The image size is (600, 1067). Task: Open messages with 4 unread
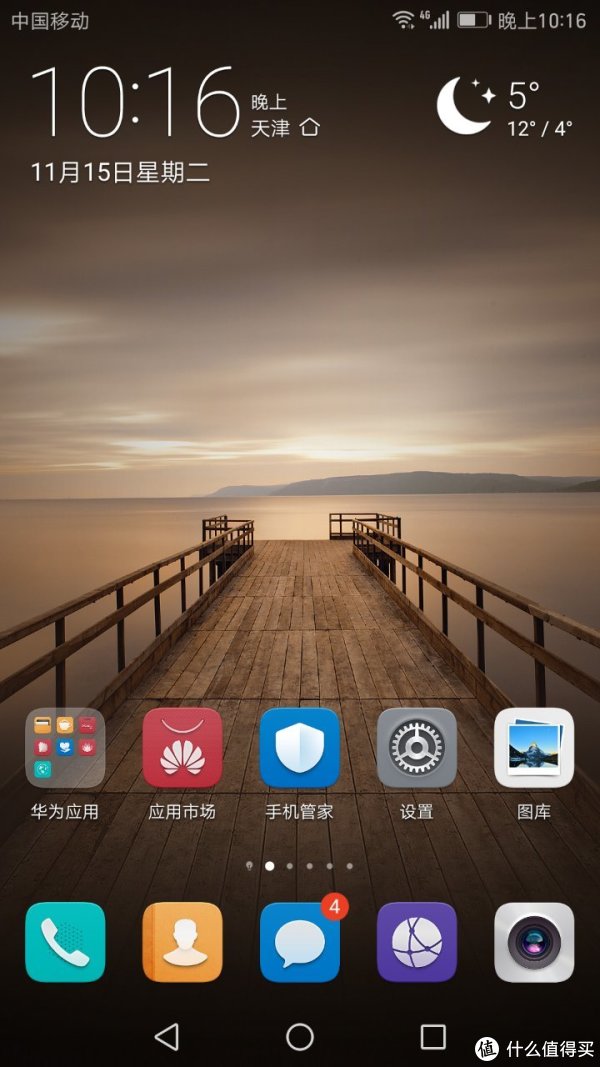300,942
